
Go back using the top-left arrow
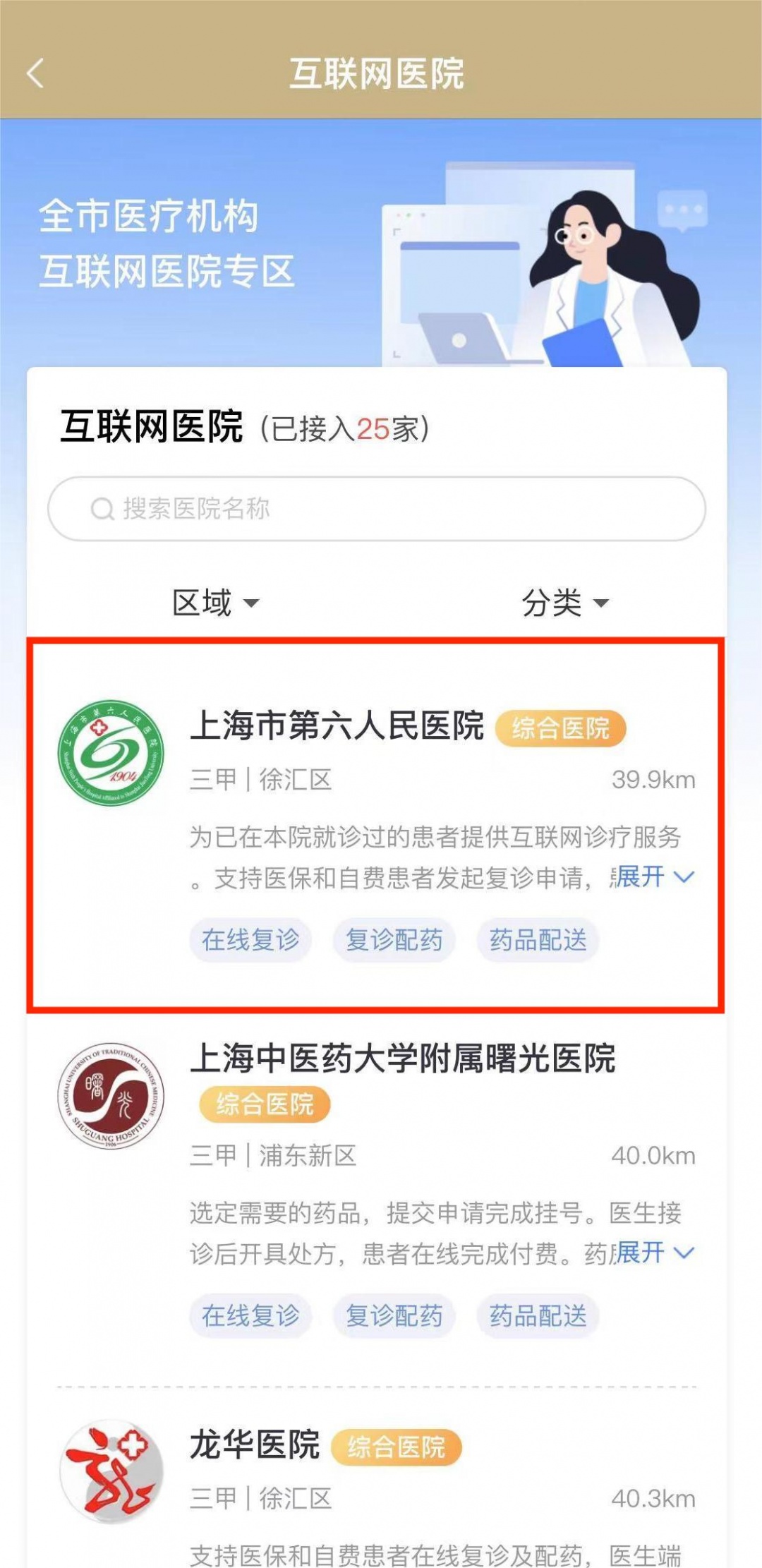35,73
